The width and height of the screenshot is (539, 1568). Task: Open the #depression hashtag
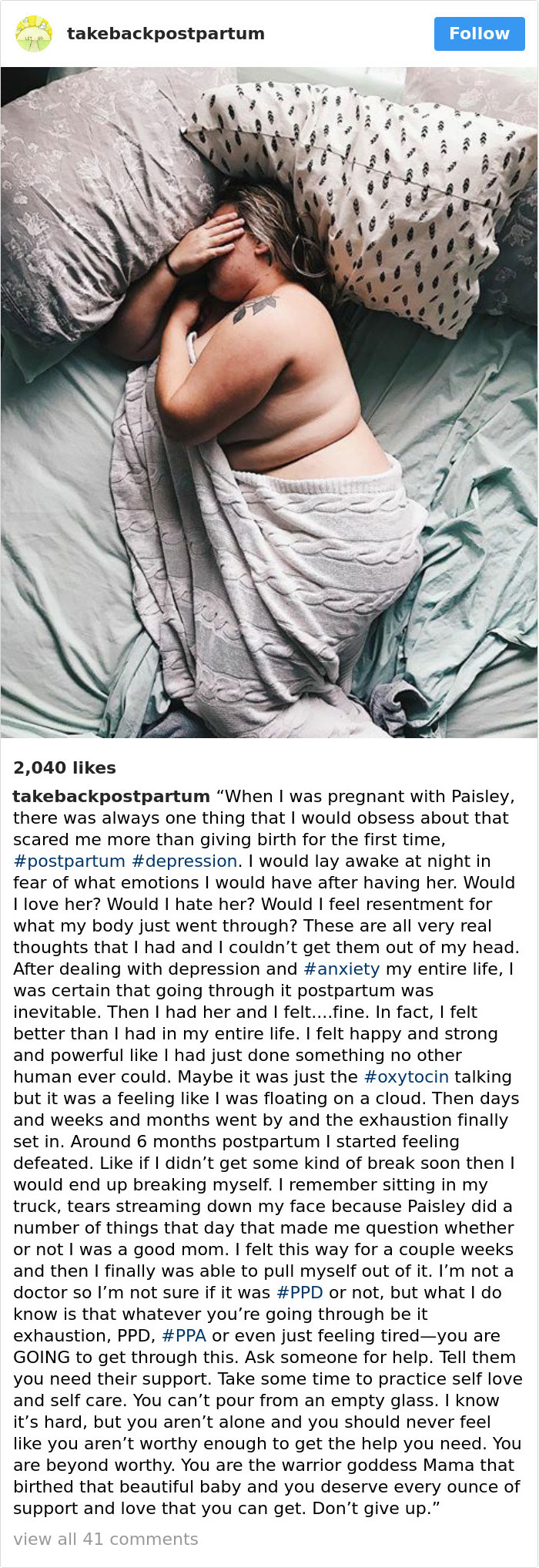click(x=185, y=861)
